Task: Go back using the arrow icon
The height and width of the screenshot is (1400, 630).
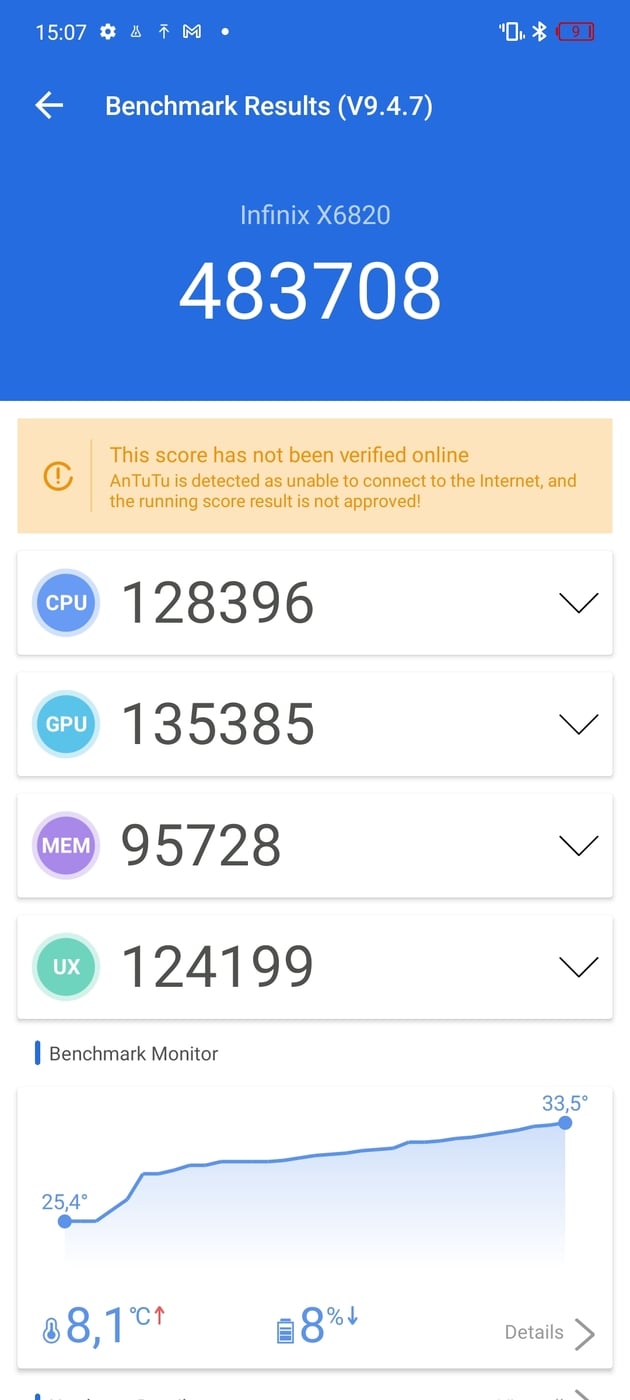Action: 49,106
